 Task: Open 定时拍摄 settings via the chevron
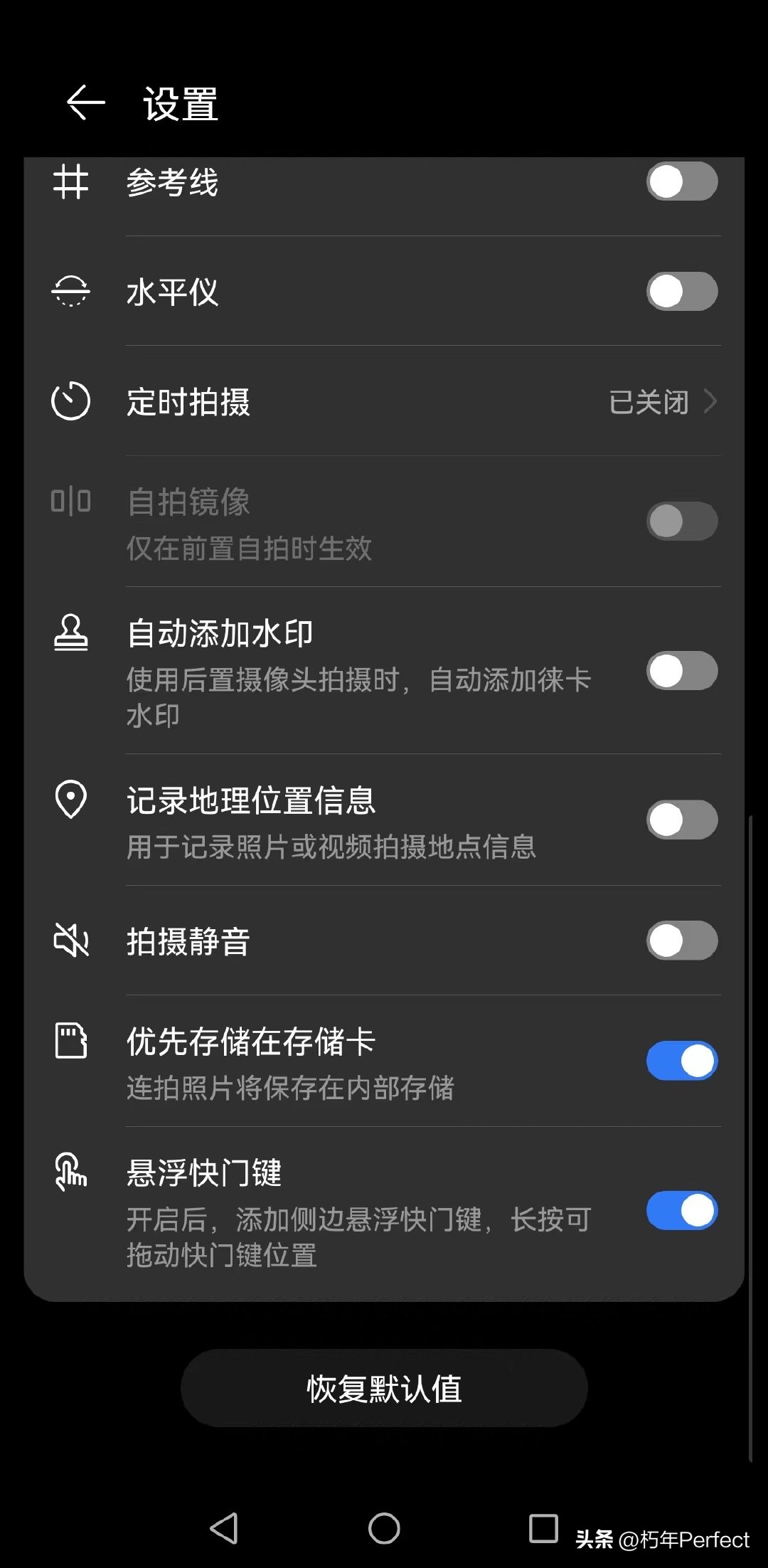click(710, 402)
